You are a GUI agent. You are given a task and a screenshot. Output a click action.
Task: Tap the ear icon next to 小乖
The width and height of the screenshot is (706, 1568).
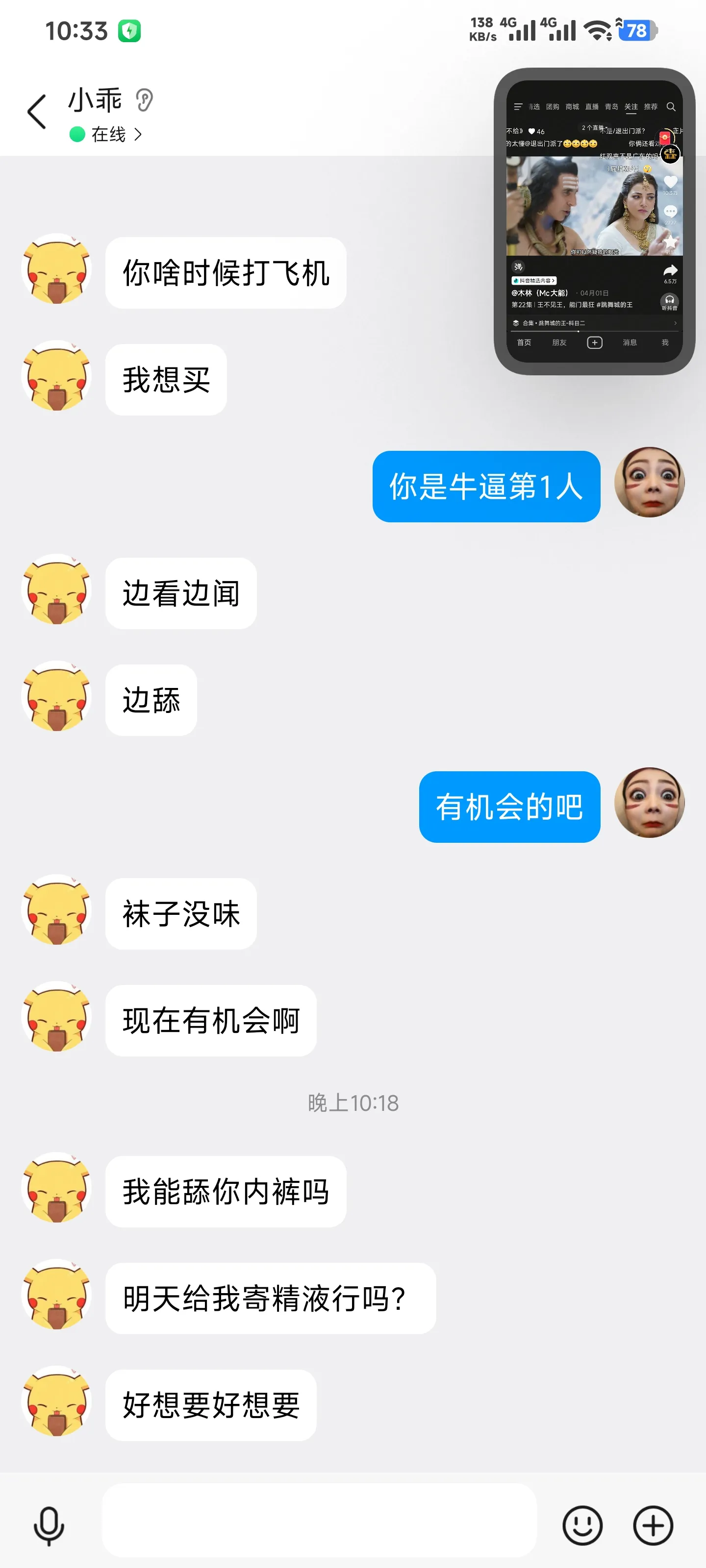point(144,100)
